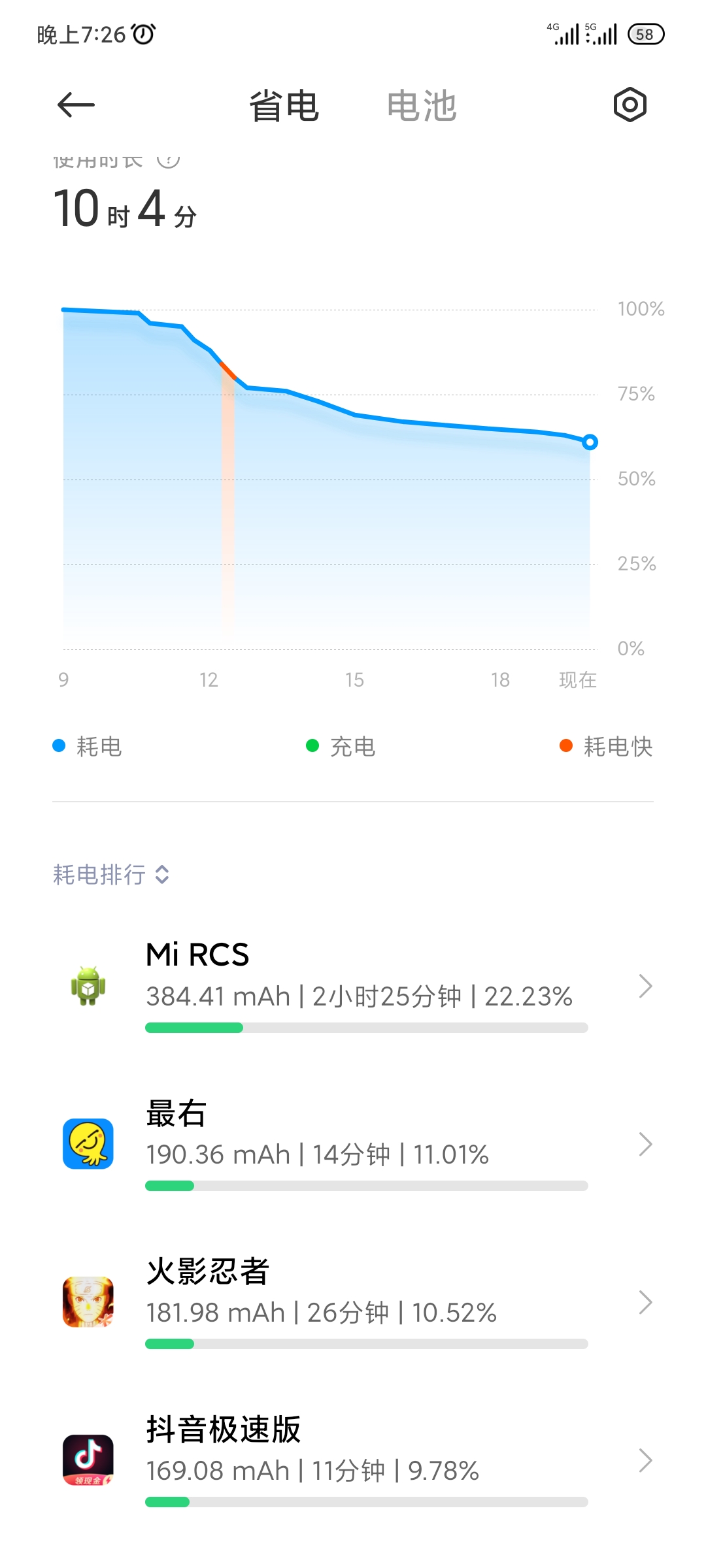Open Mi RCS battery usage details

tap(353, 986)
